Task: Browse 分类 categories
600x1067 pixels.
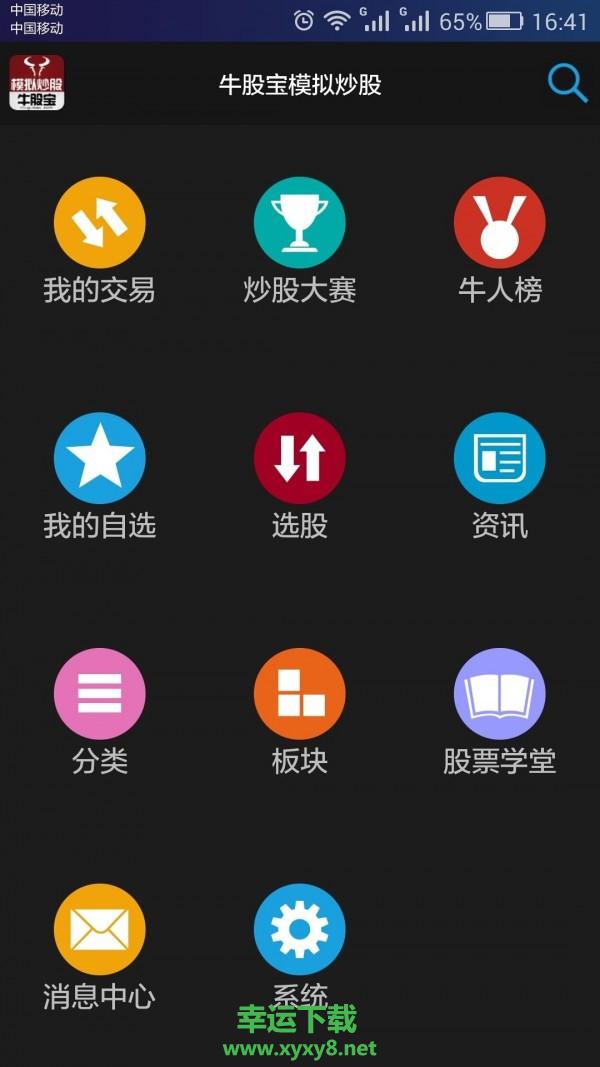Action: tap(99, 693)
